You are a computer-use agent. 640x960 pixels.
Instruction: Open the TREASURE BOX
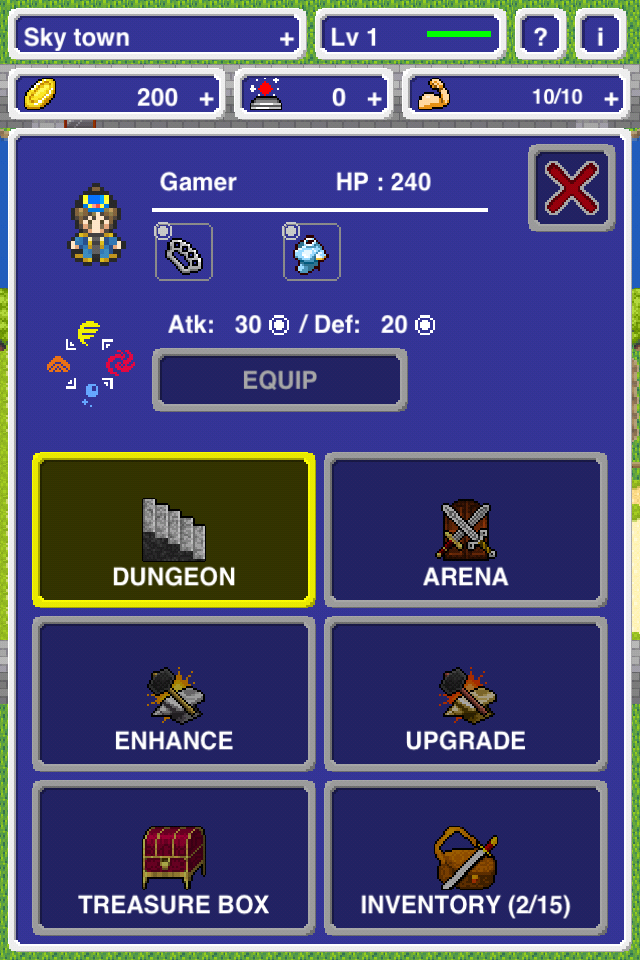pyautogui.click(x=174, y=858)
